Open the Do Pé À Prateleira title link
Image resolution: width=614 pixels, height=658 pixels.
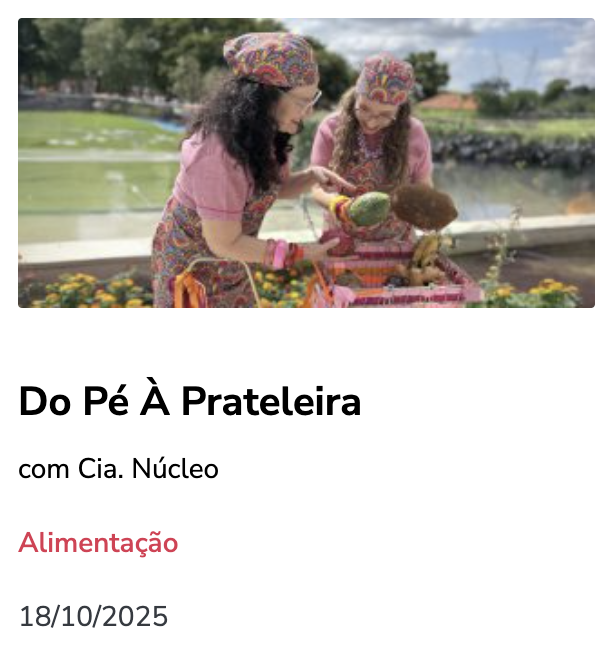click(x=190, y=402)
